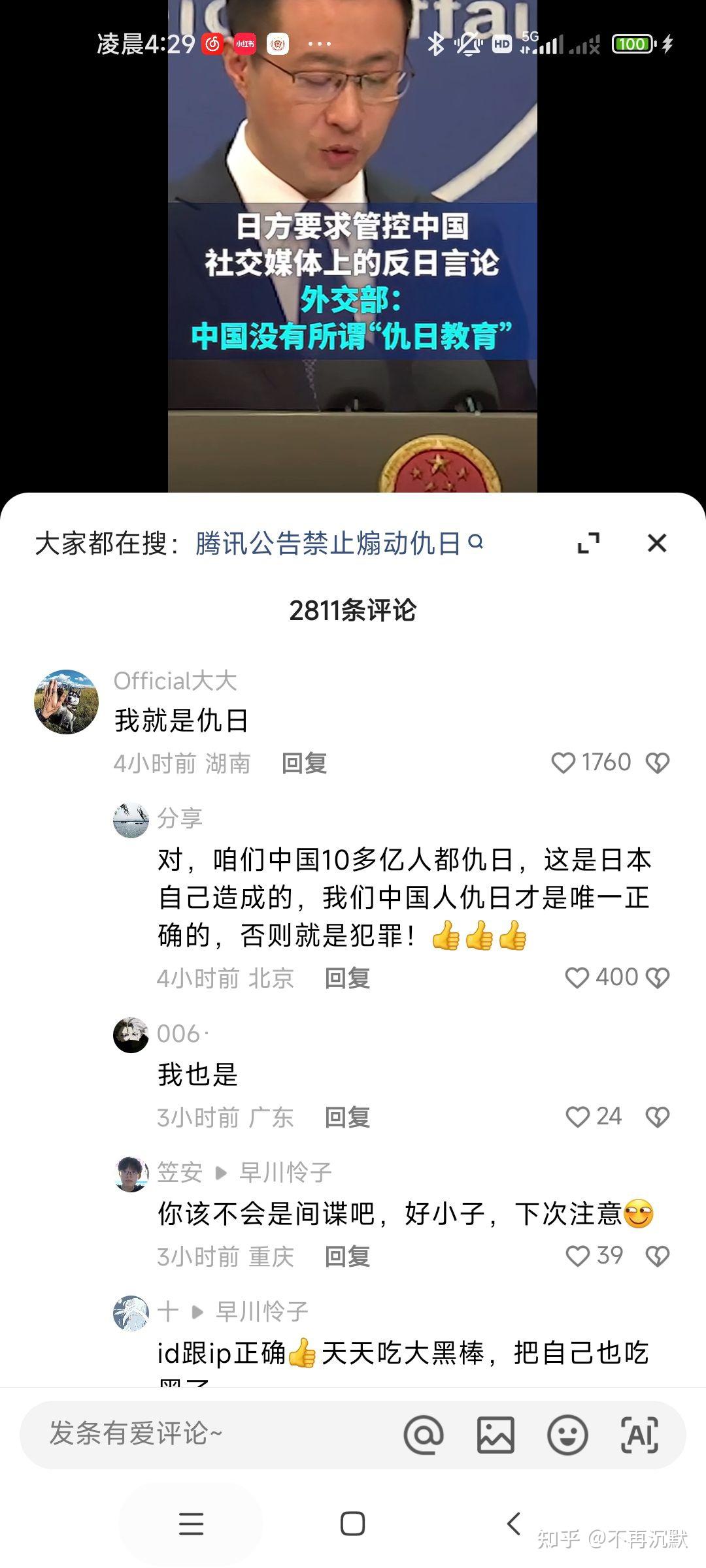Like 笠安's comment from 重庆
This screenshot has height=1568, width=706.
coord(578,1256)
